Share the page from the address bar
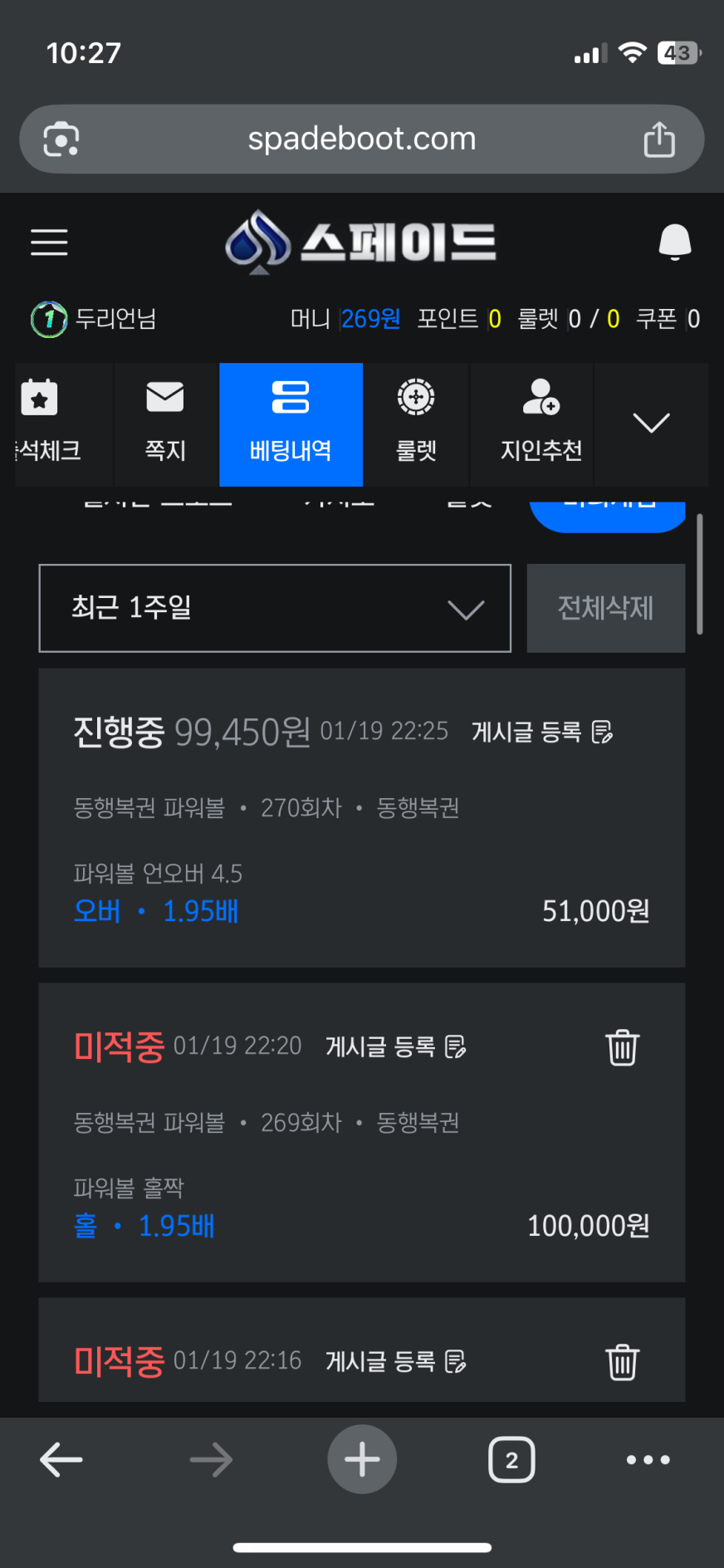724x1568 pixels. click(659, 139)
